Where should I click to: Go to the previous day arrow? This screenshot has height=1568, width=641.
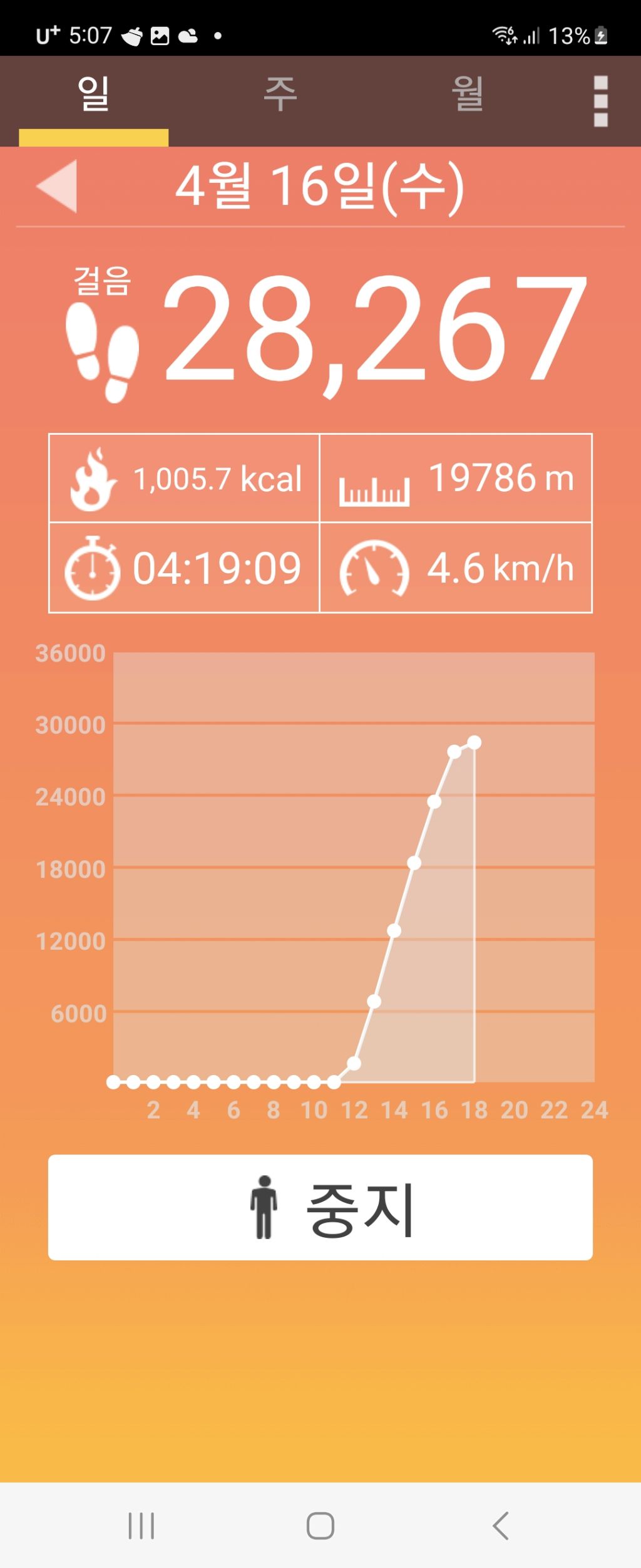[x=58, y=186]
